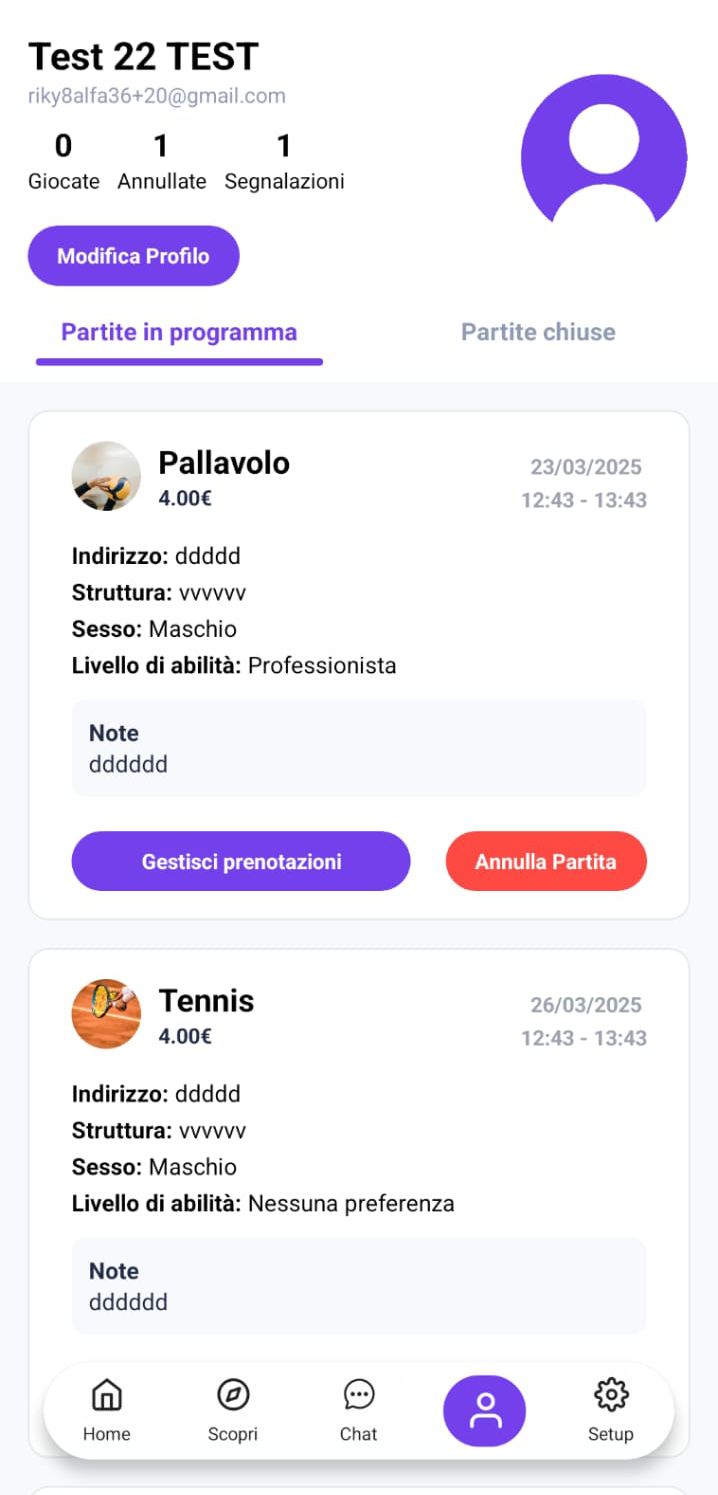The width and height of the screenshot is (718, 1495).
Task: Open Gestisci prenotazioni for Pallavolo
Action: click(x=241, y=861)
